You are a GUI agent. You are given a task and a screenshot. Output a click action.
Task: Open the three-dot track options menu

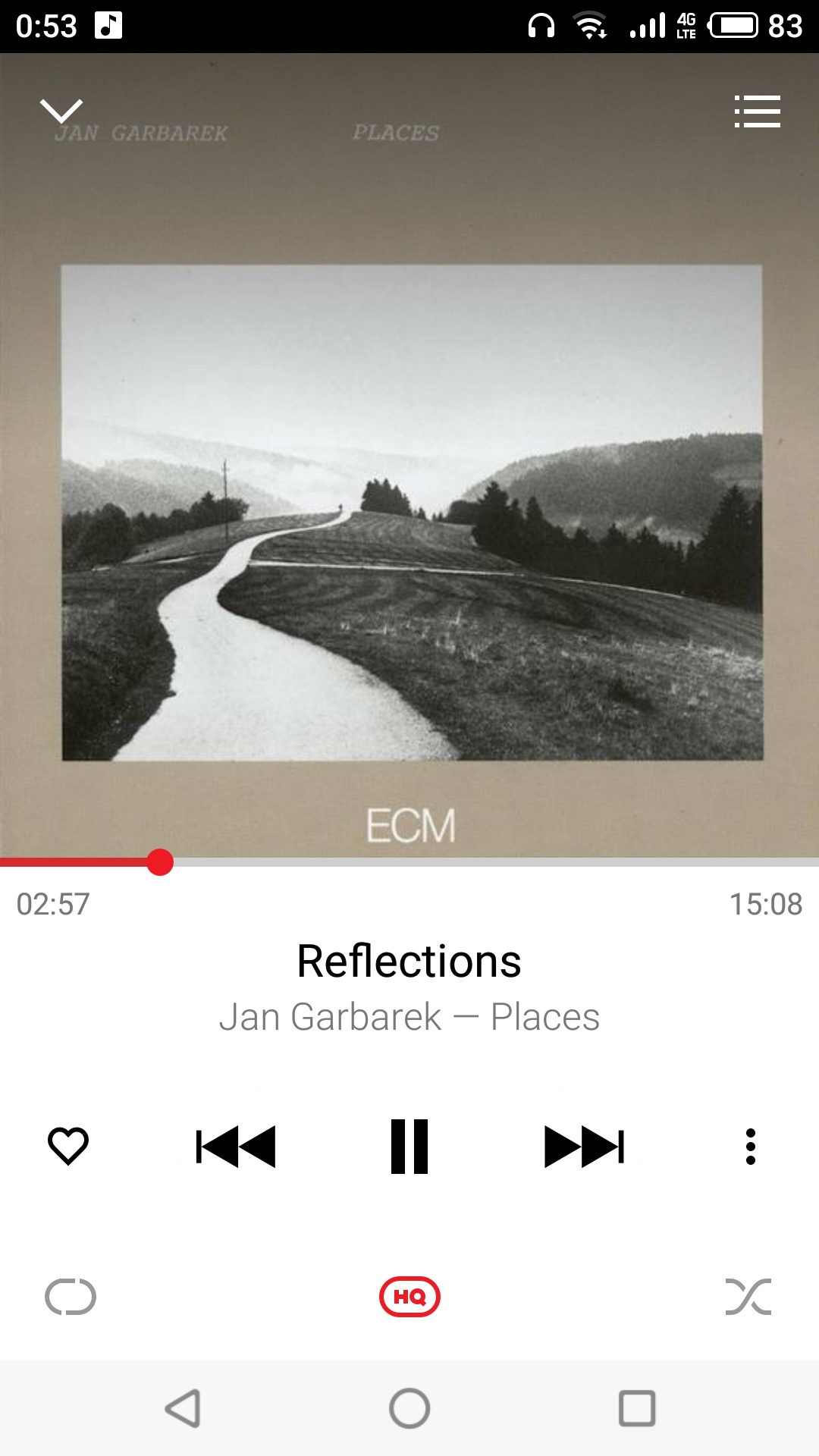(750, 1146)
